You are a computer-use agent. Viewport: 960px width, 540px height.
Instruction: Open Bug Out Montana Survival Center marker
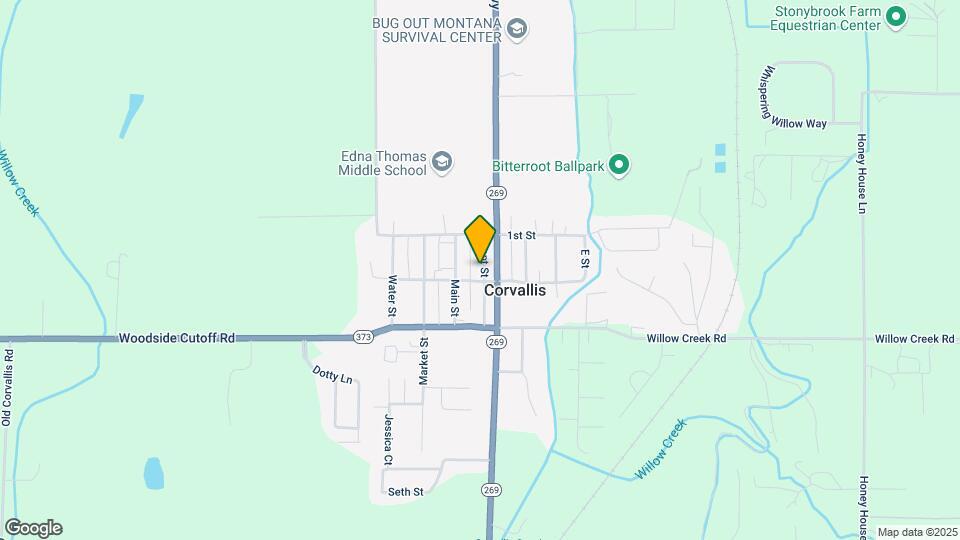[516, 29]
